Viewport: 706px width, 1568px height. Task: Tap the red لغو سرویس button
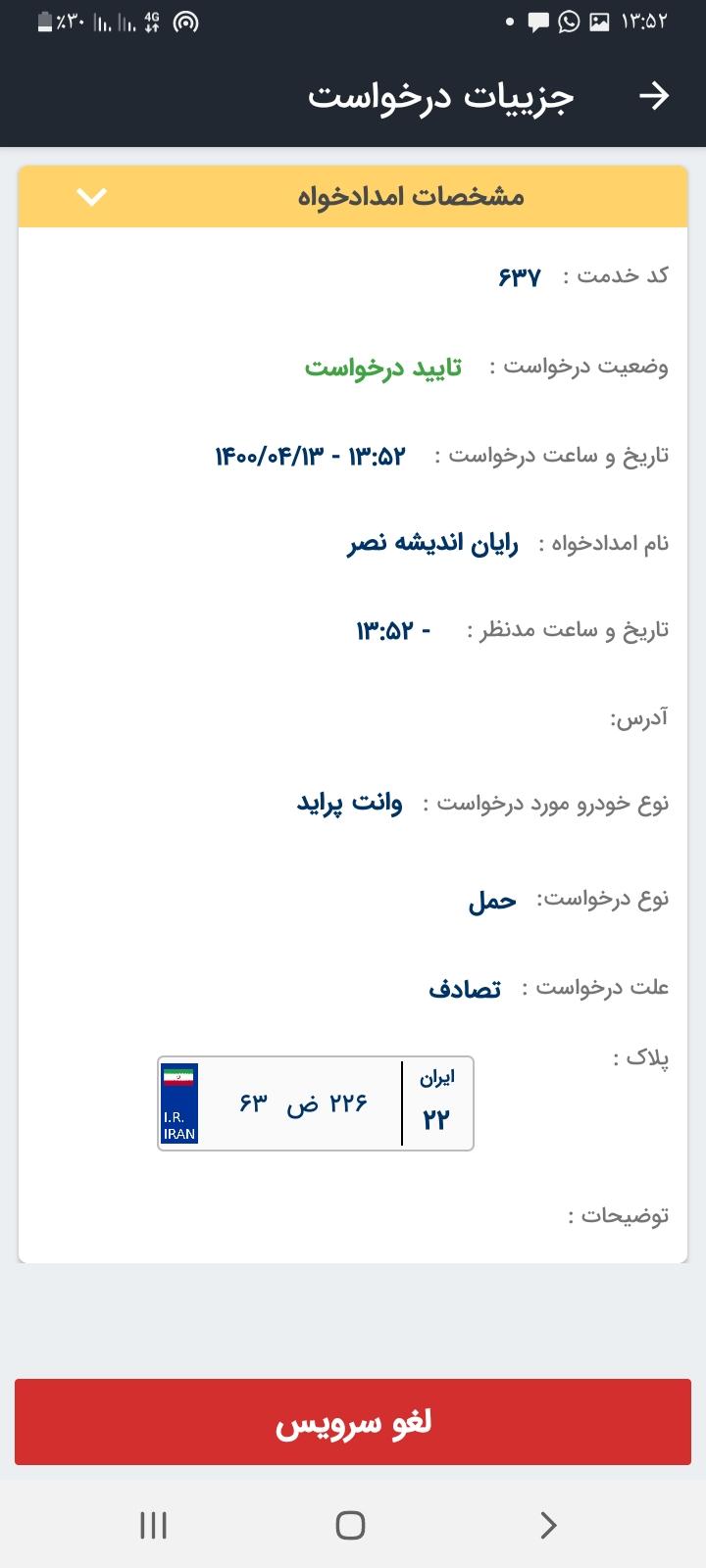coord(353,1422)
